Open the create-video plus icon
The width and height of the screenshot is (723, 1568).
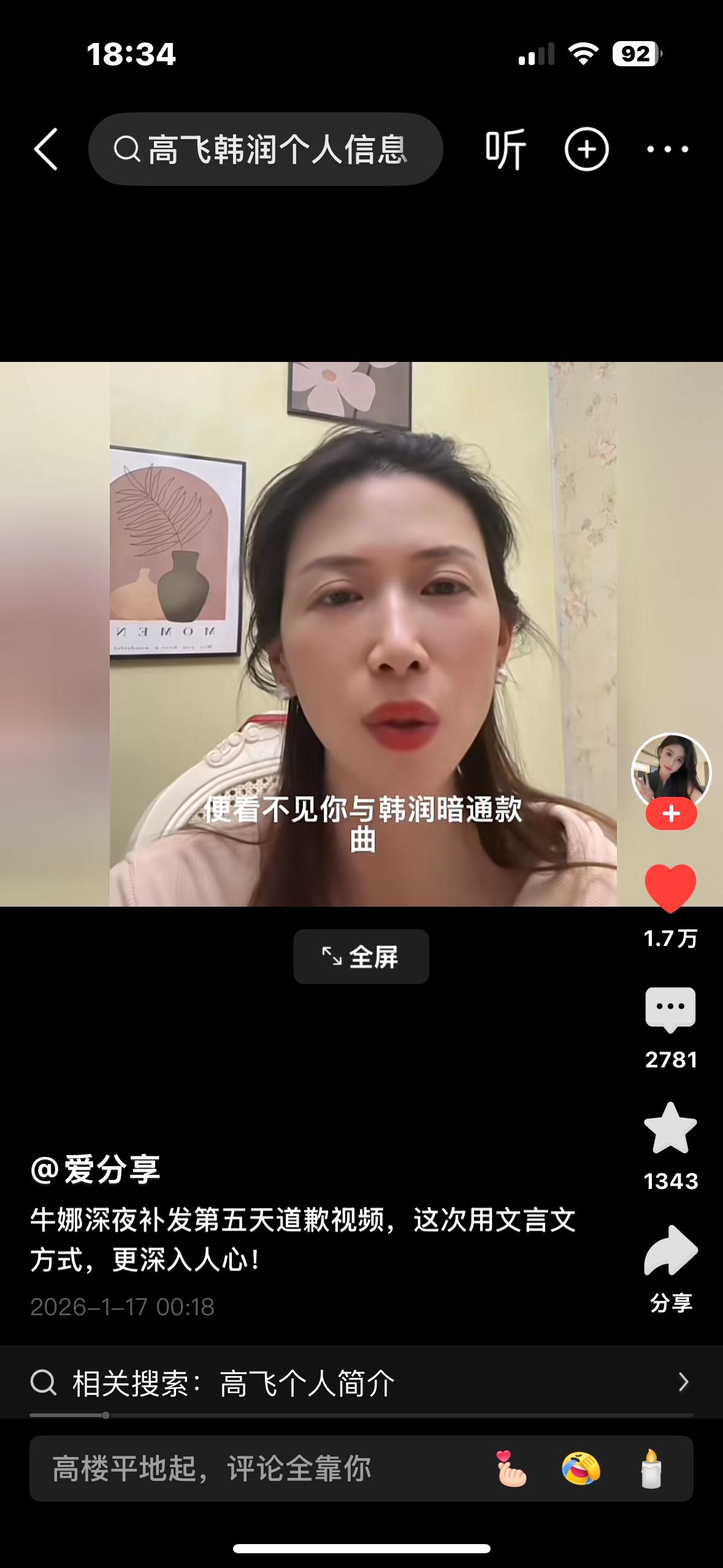click(x=587, y=149)
